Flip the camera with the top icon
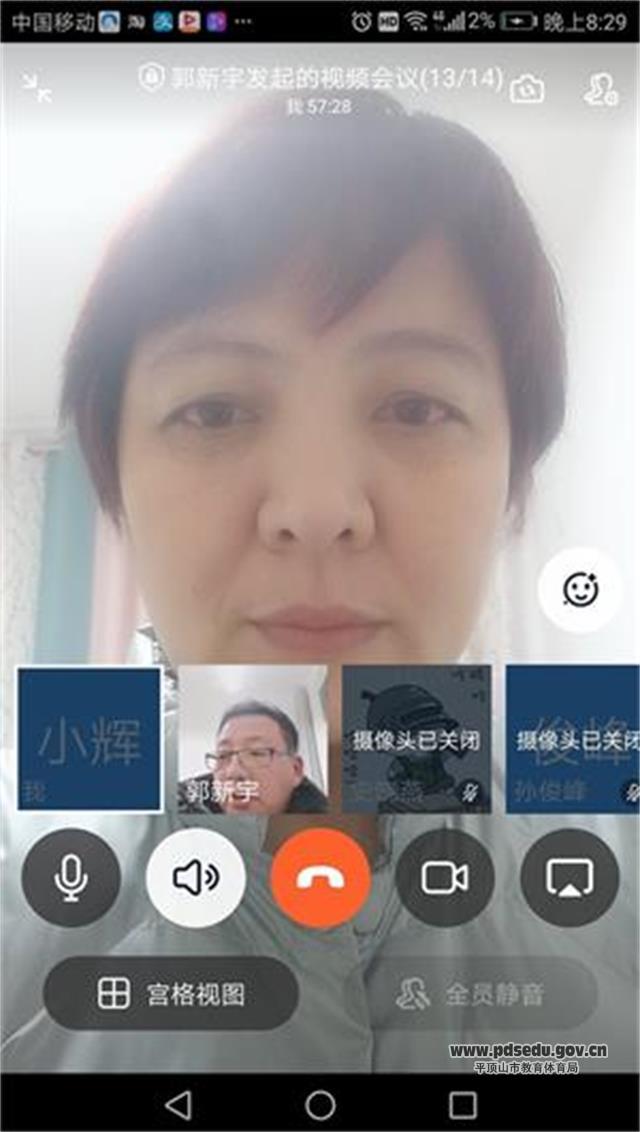 (x=527, y=90)
